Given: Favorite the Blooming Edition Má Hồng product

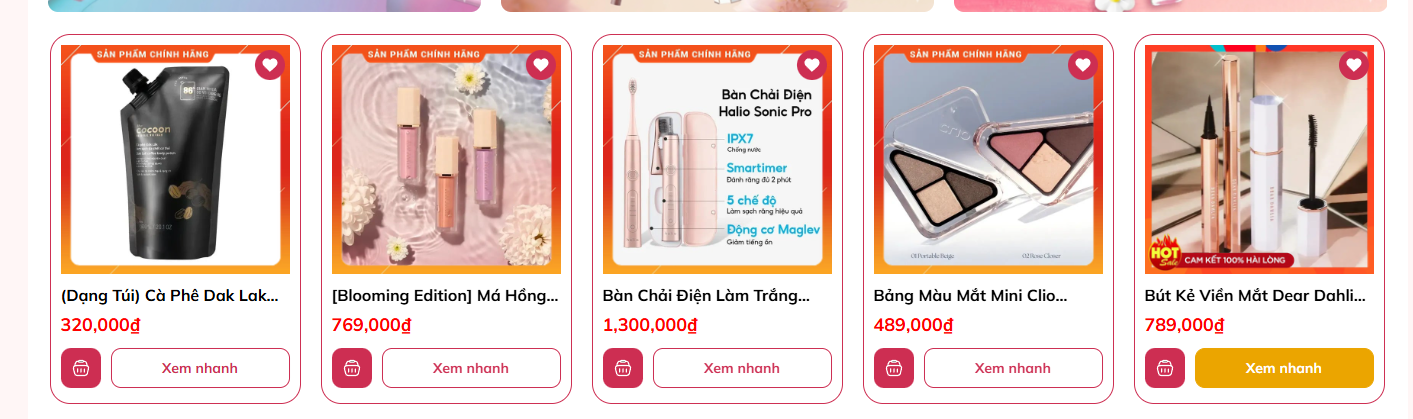Looking at the screenshot, I should [x=541, y=65].
